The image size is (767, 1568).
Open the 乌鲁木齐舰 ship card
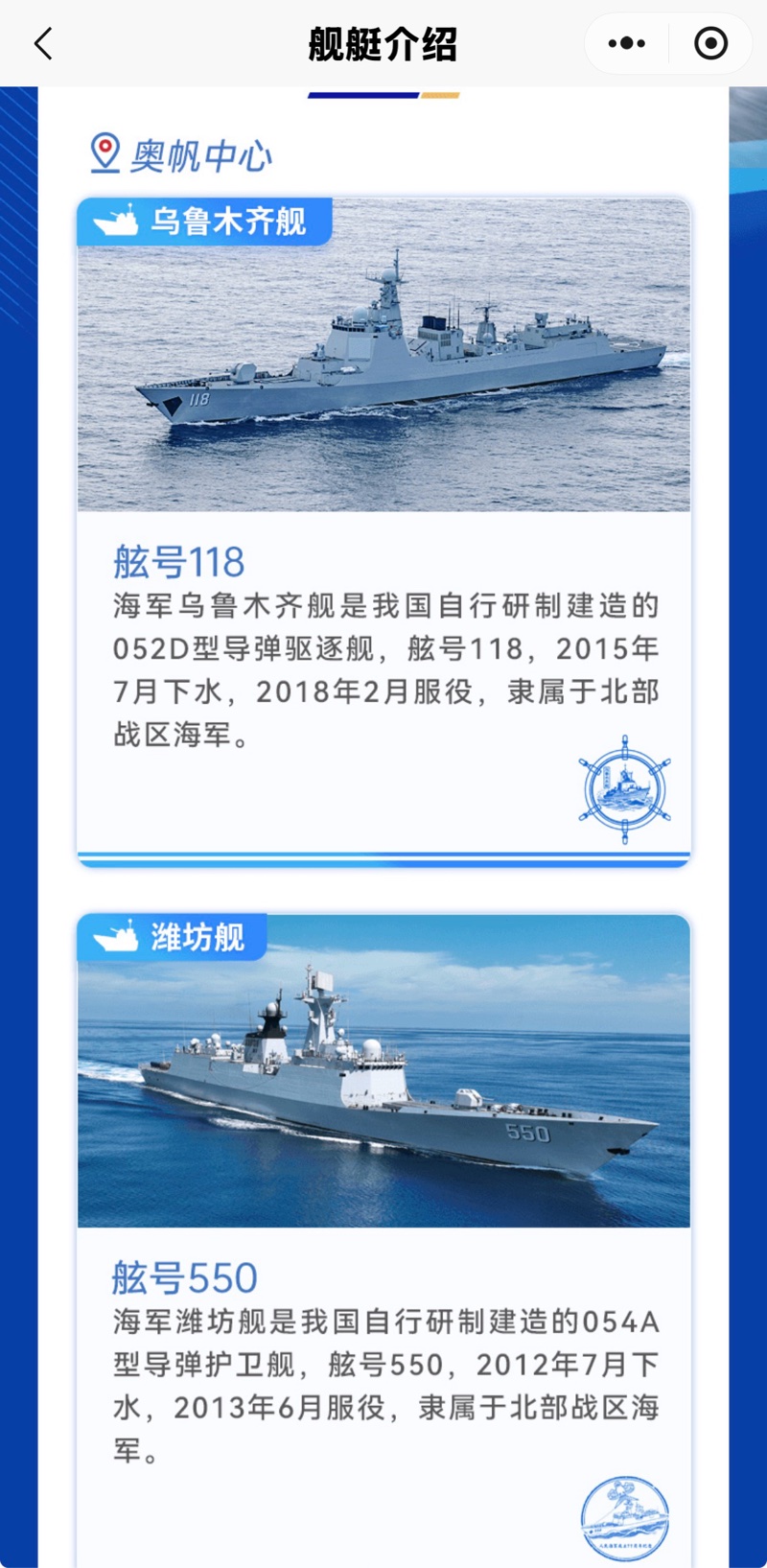tap(383, 530)
